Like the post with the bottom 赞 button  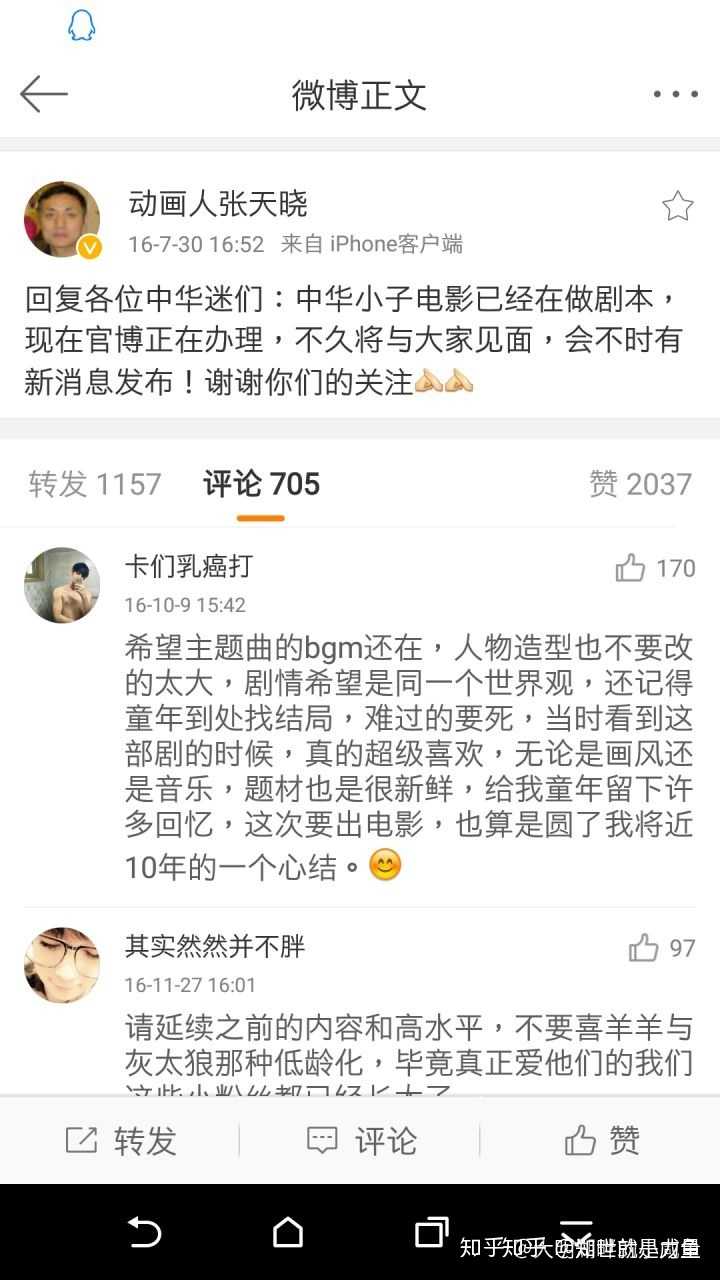pos(600,1140)
